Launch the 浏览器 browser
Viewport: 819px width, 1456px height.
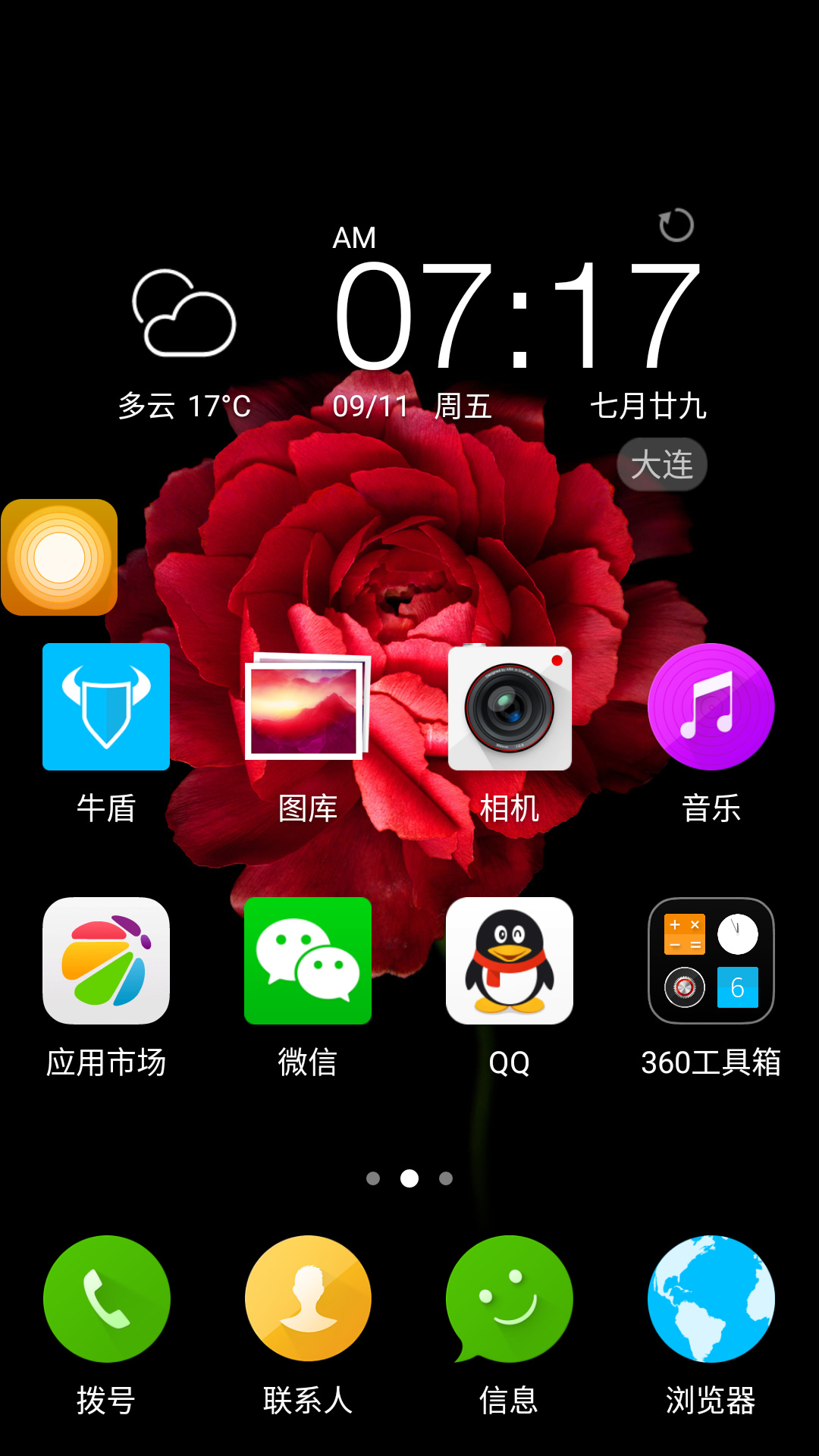pyautogui.click(x=711, y=1298)
